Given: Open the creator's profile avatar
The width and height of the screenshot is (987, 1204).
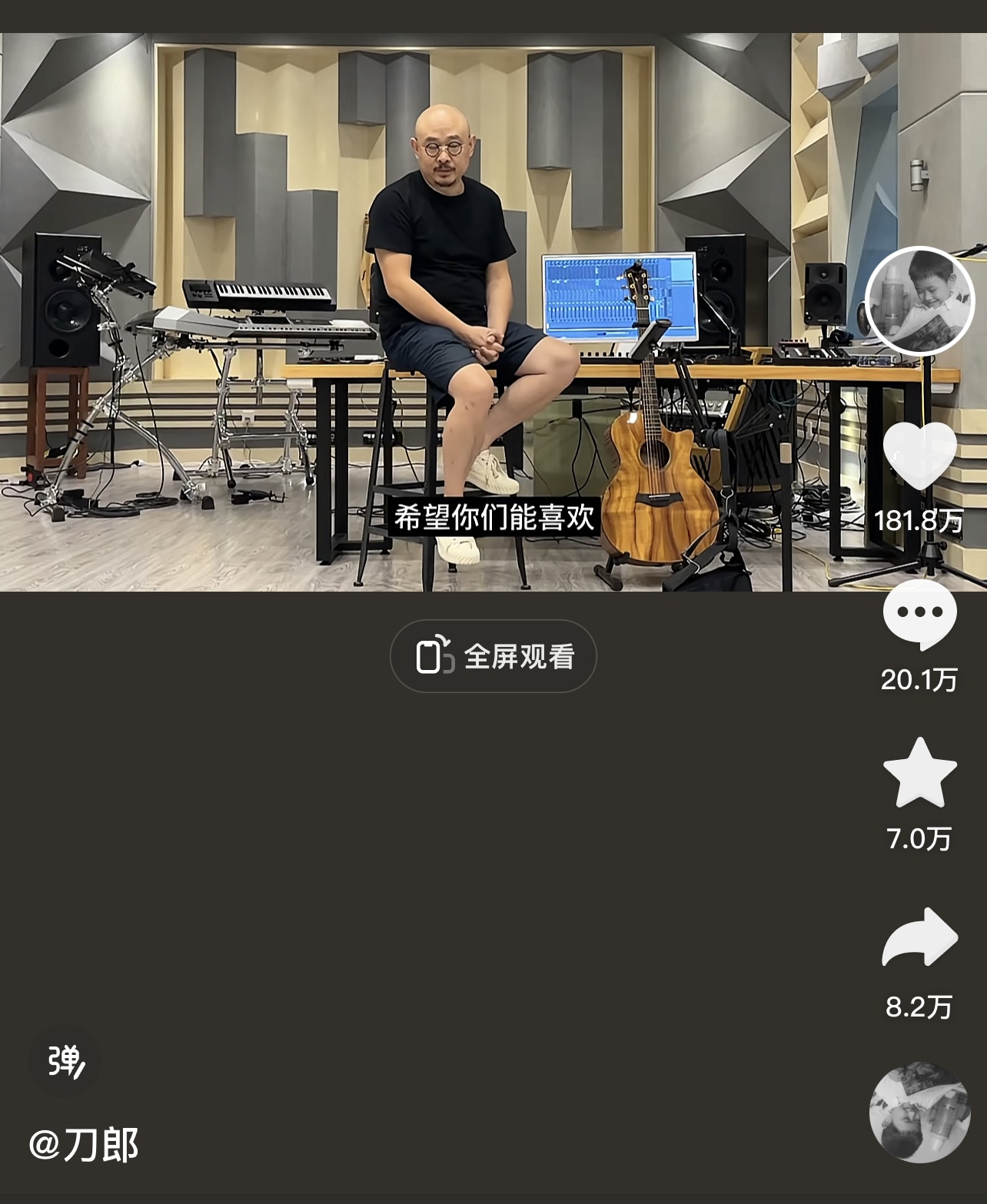Looking at the screenshot, I should (x=919, y=301).
